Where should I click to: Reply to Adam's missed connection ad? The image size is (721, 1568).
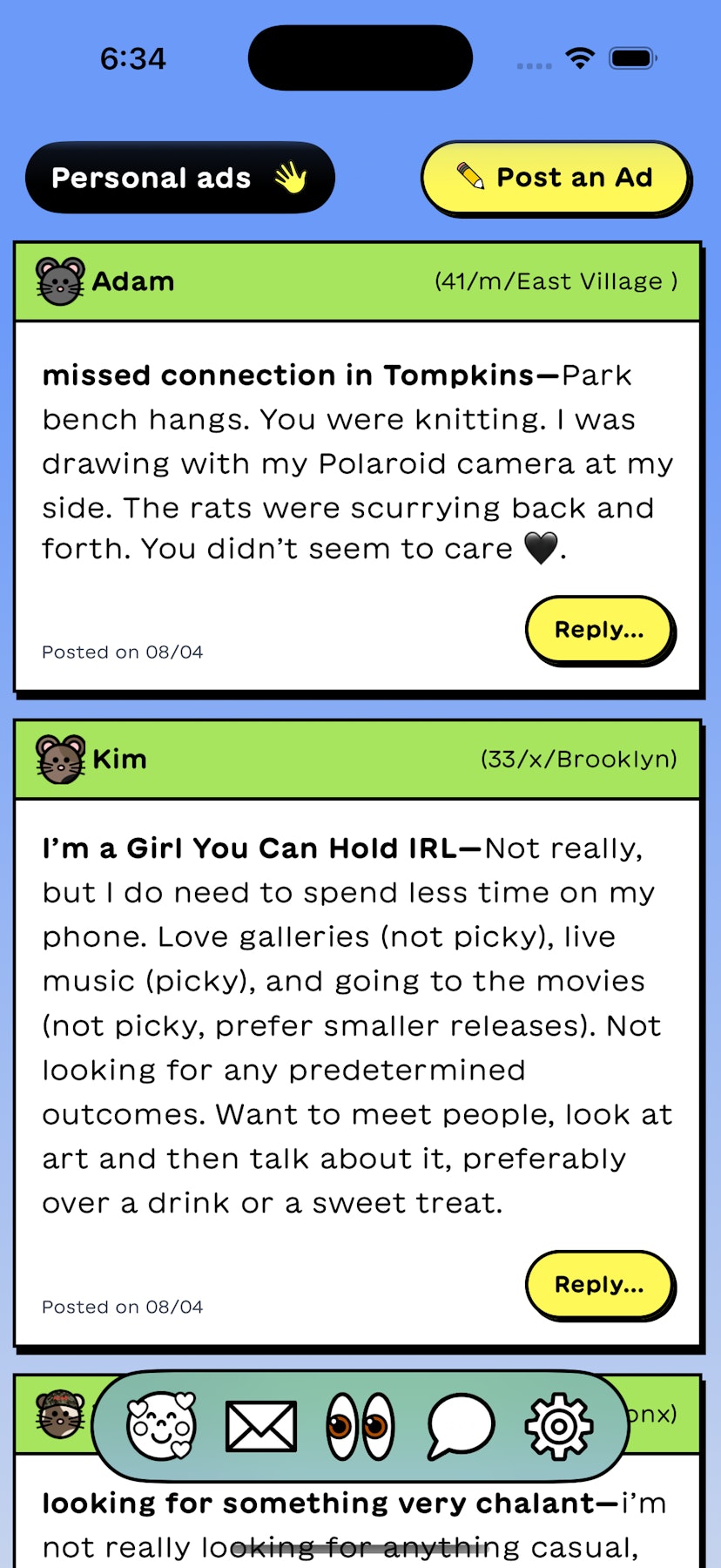(600, 629)
